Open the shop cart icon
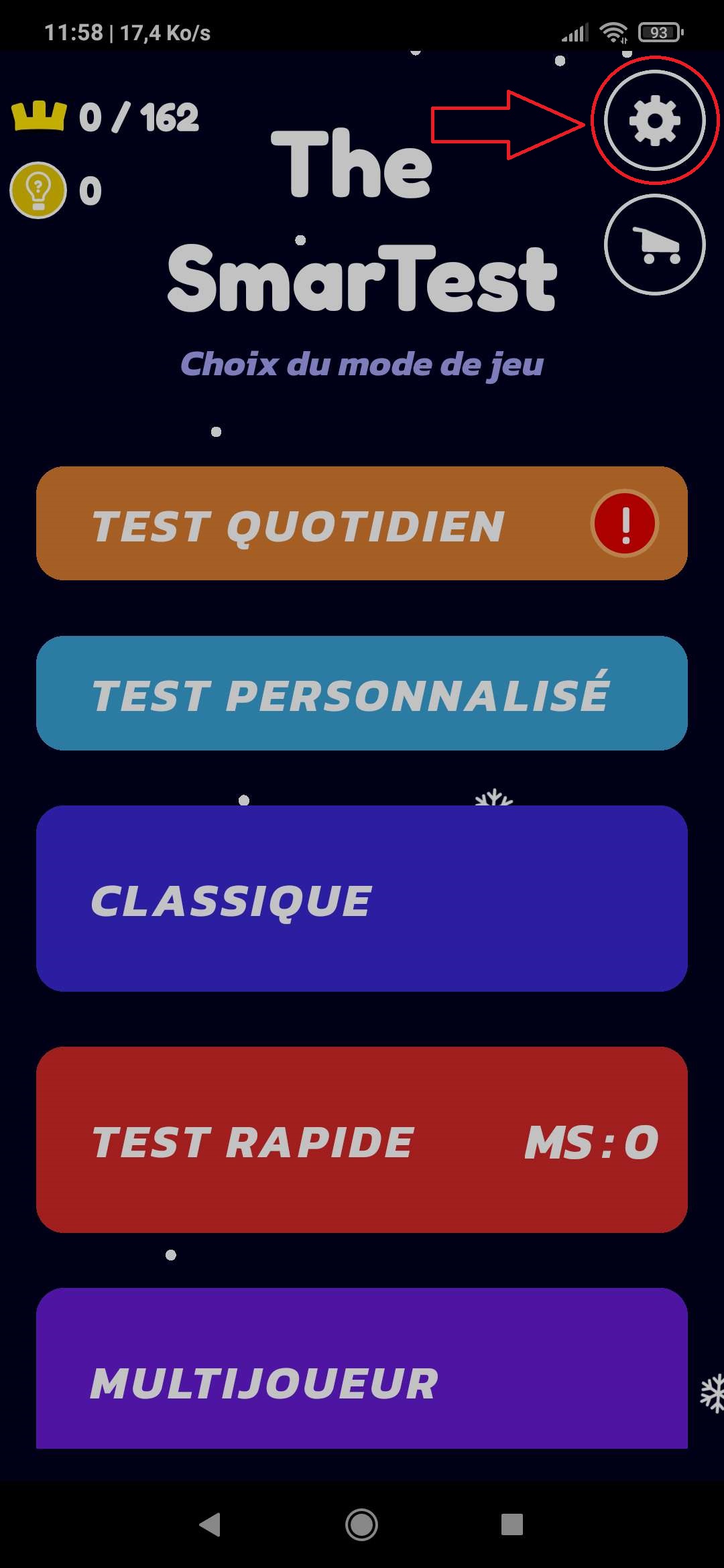Viewport: 724px width, 1568px height. point(655,245)
